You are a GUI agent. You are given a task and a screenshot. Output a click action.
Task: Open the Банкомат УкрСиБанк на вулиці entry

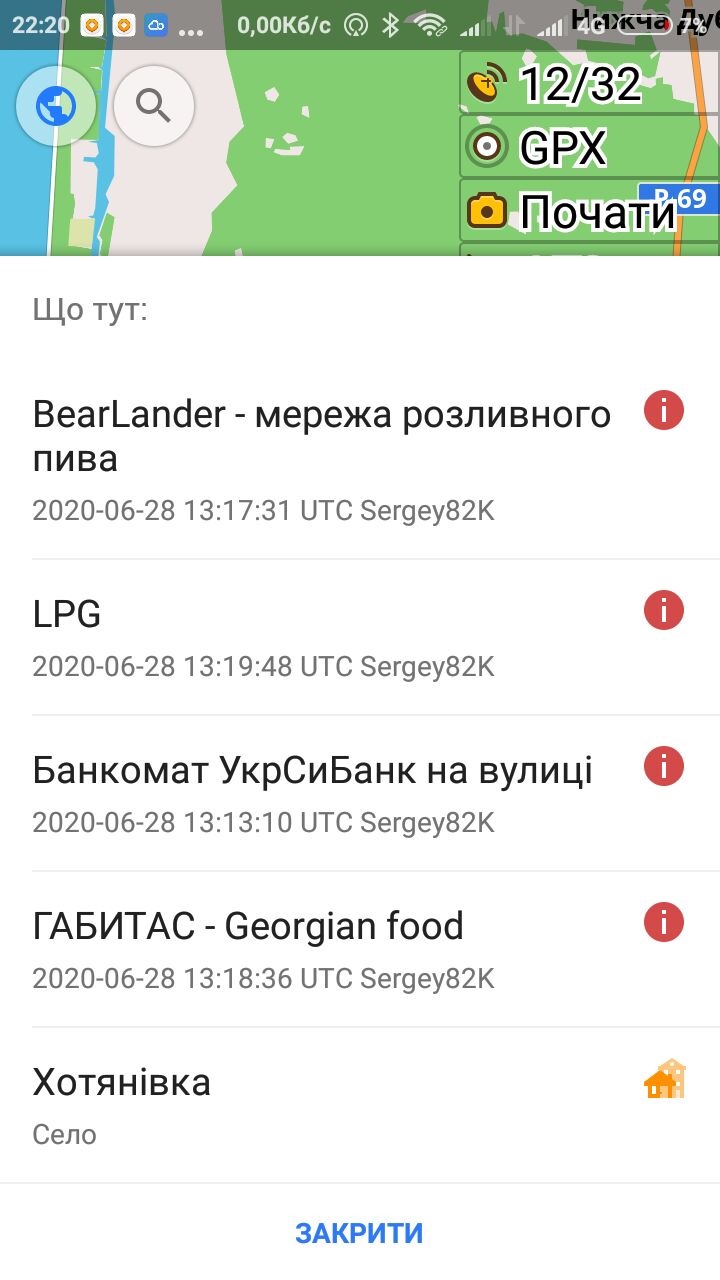360,793
